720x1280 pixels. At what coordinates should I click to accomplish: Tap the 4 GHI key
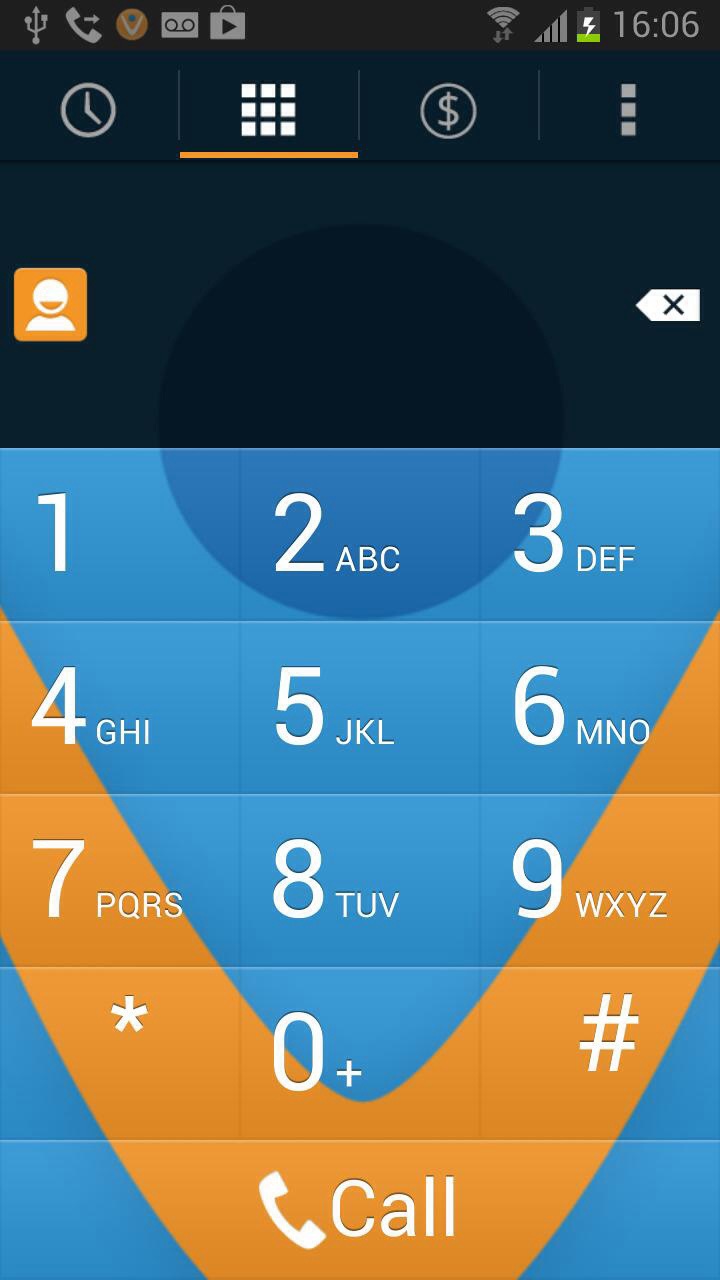[x=120, y=708]
